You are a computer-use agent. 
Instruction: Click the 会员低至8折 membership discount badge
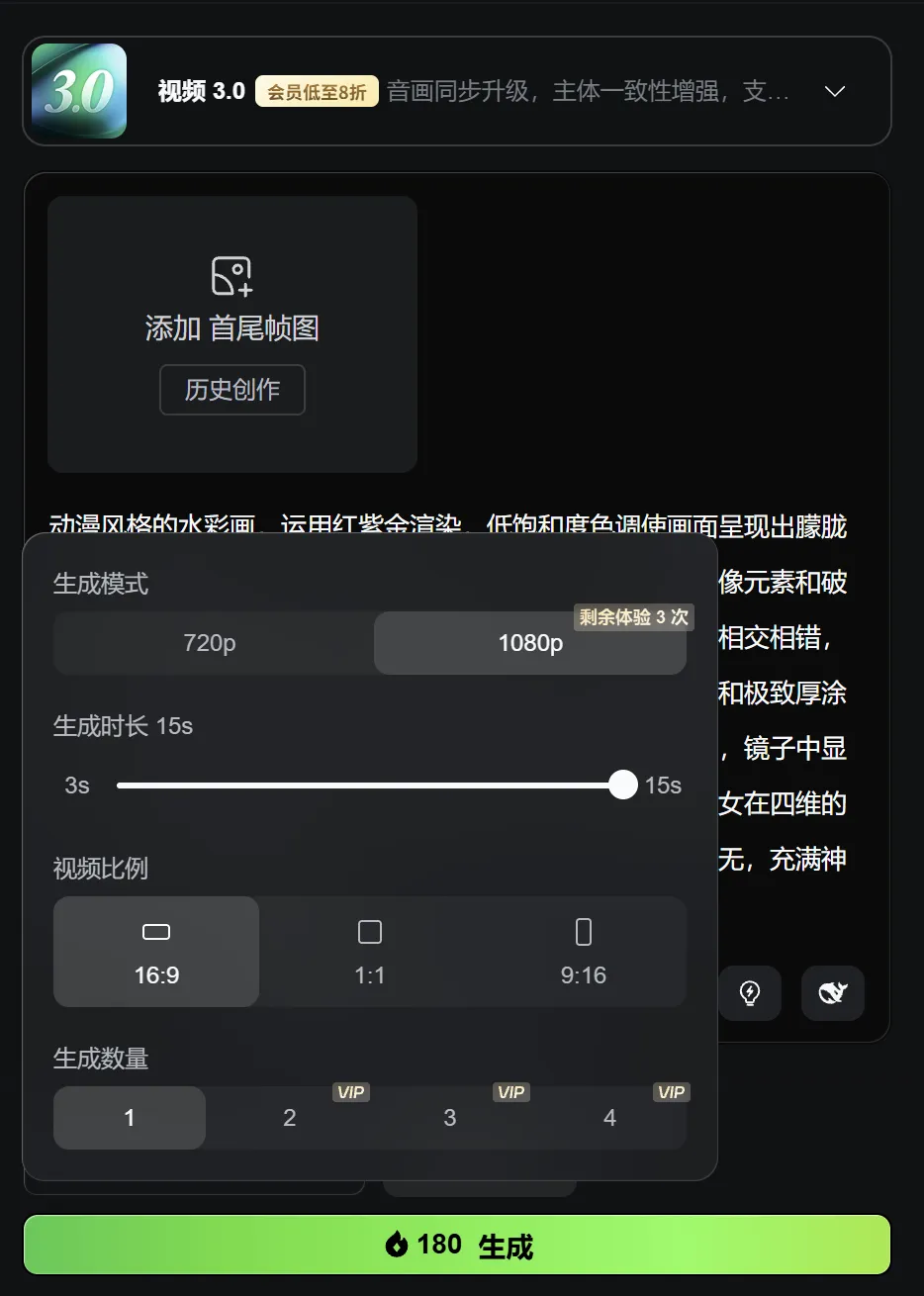pyautogui.click(x=316, y=90)
